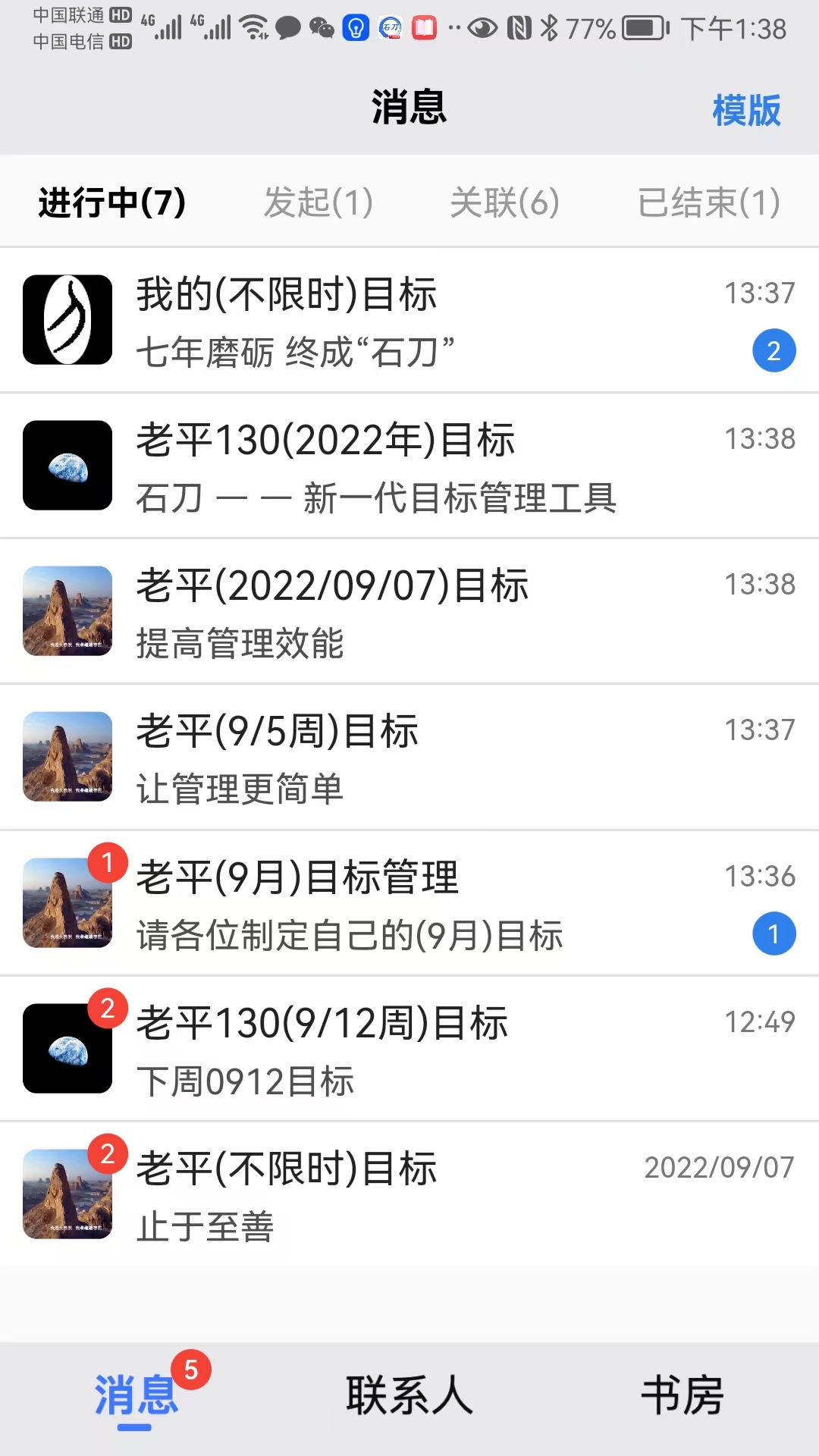
Task: Open 老平130(2022年)目标 conversation
Action: 409,466
